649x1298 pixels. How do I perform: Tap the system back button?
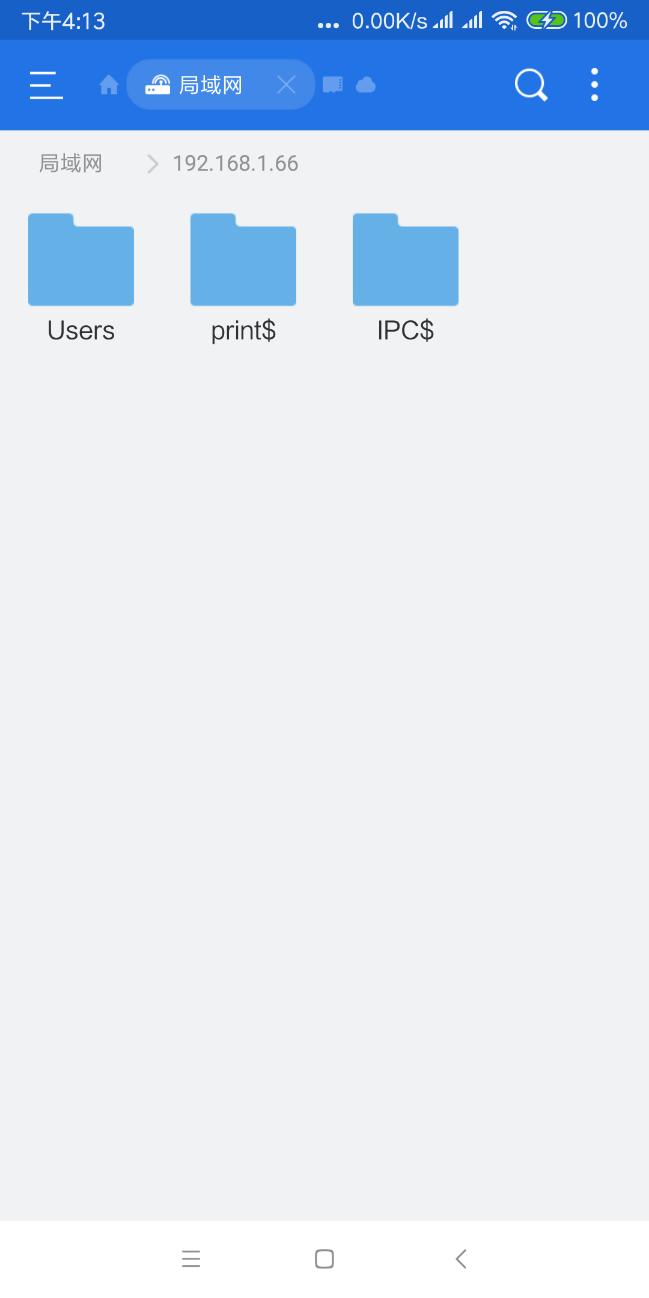point(461,1259)
